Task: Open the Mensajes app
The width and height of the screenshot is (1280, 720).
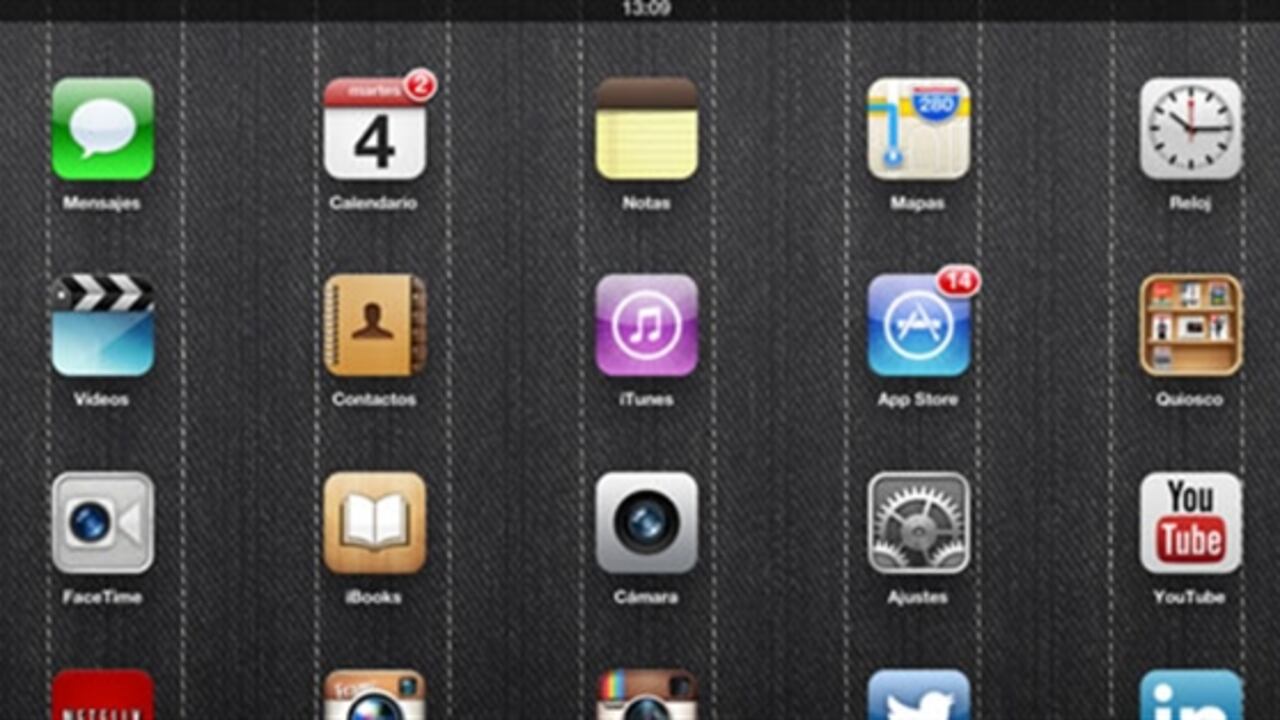Action: point(103,129)
